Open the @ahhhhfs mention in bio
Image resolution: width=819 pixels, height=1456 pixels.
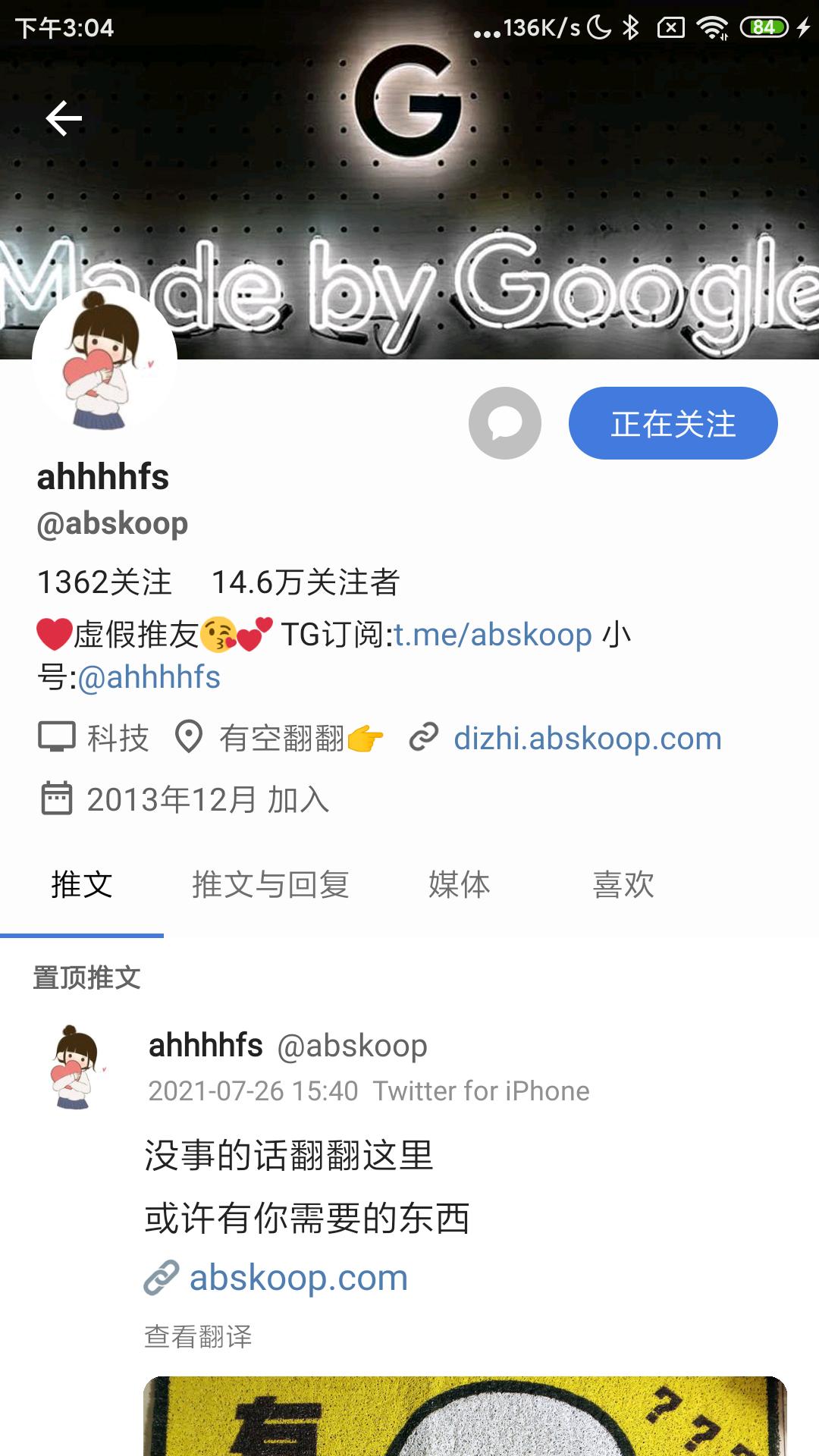pos(149,677)
